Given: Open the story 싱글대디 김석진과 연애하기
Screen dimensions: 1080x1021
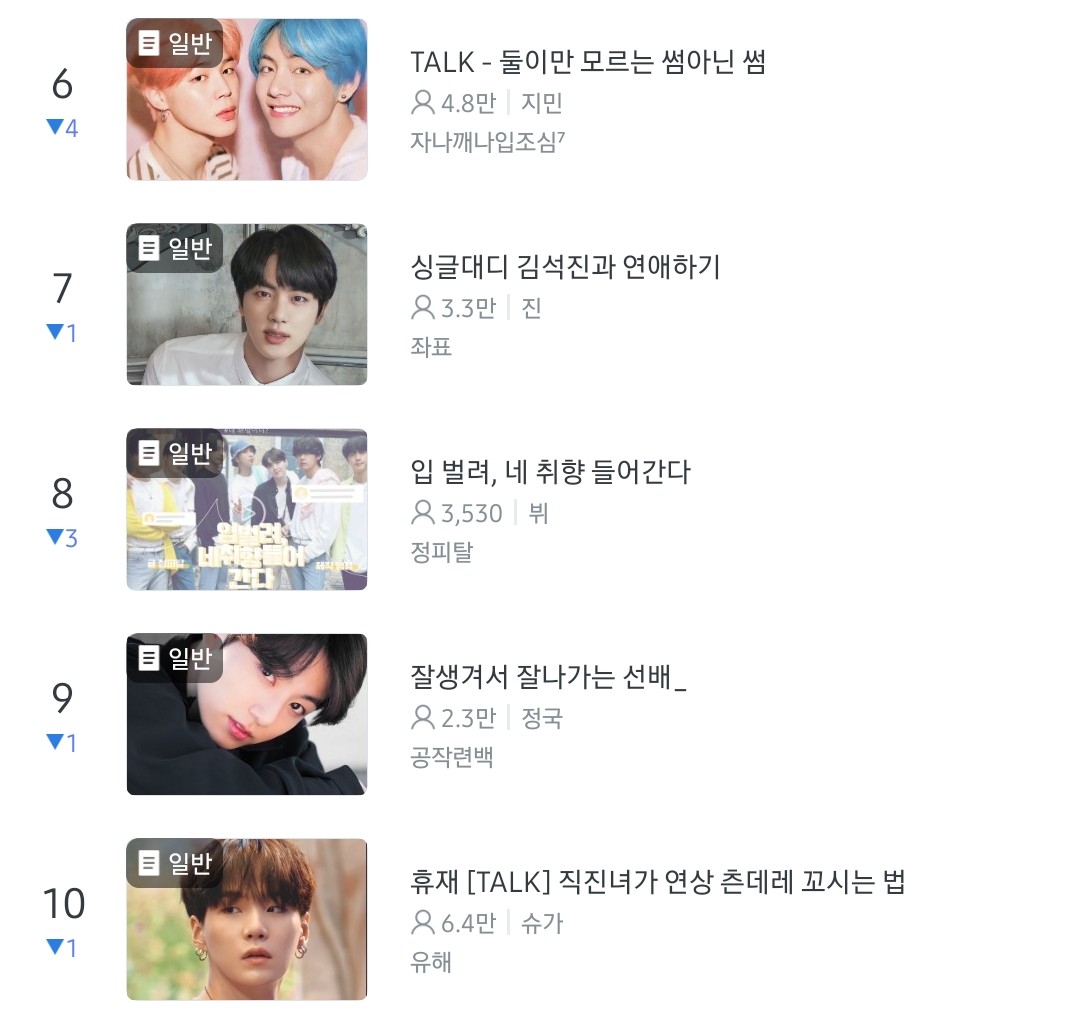Looking at the screenshot, I should click(565, 267).
